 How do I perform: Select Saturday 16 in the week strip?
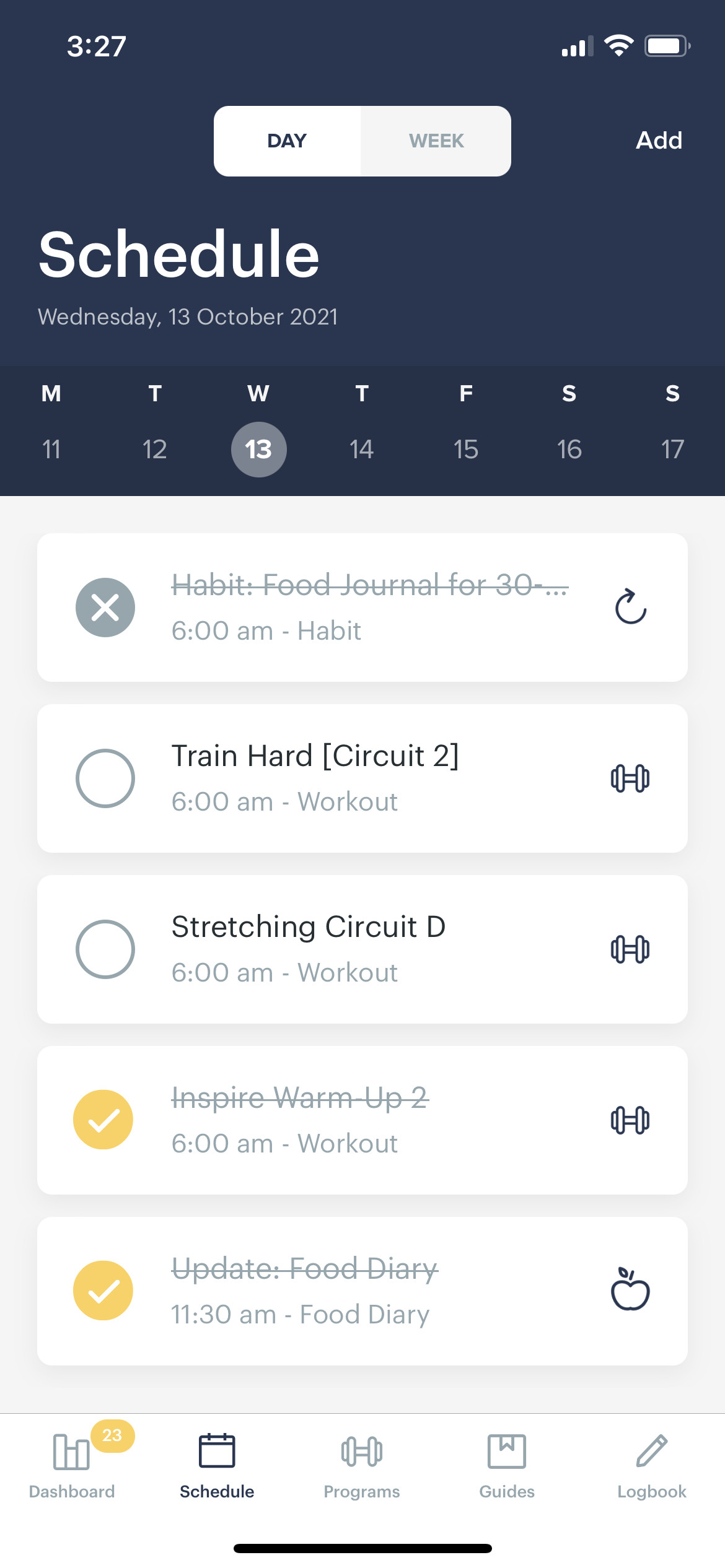[x=569, y=449]
